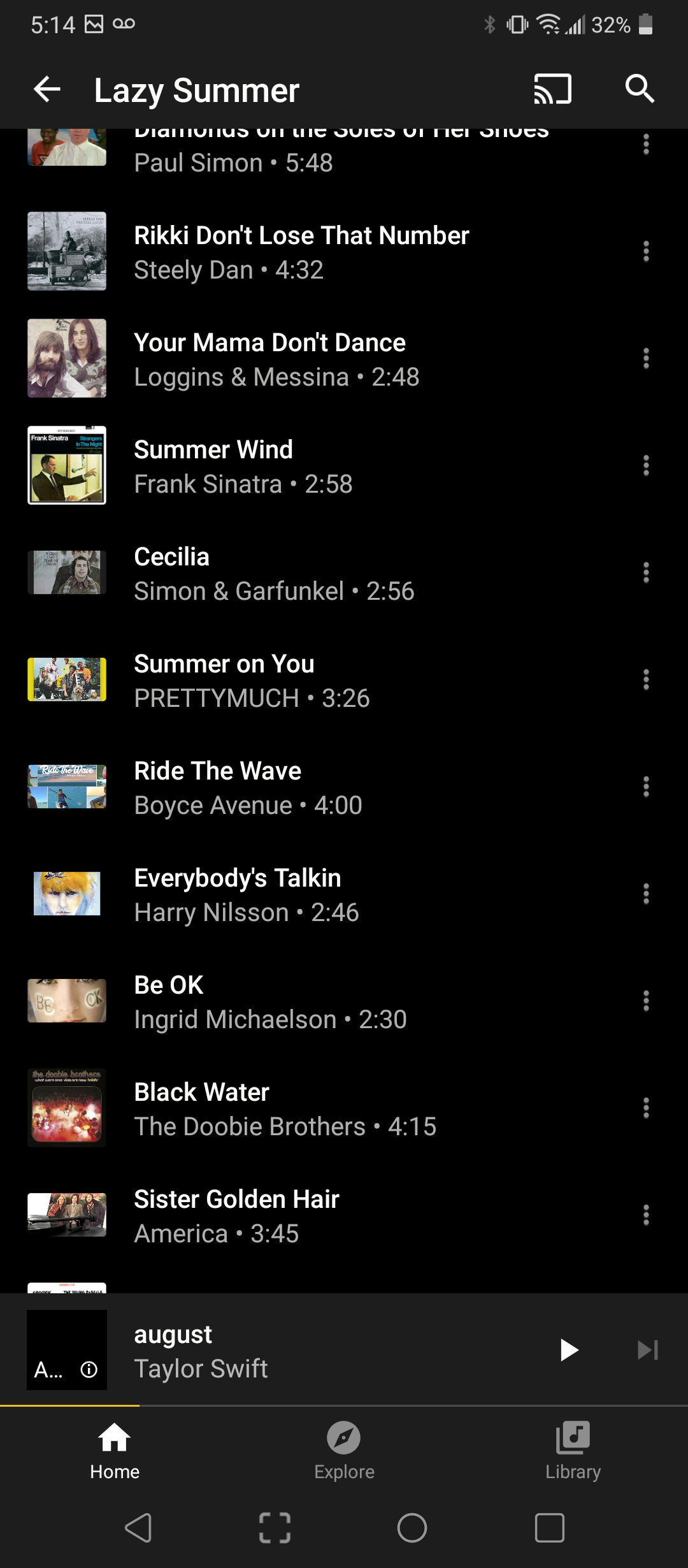Go to the Home tab

point(115,1450)
